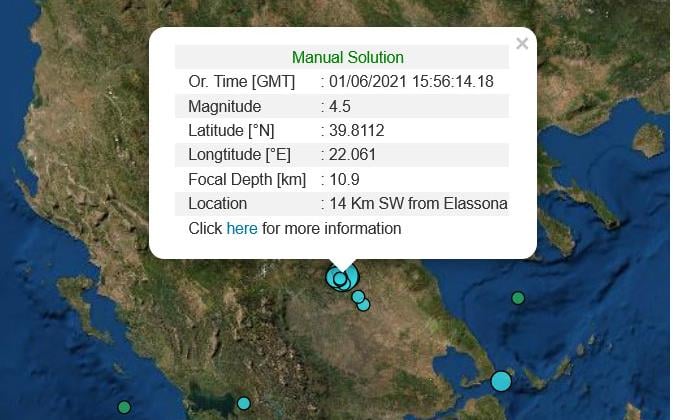This screenshot has height=420, width=673.
Task: Select the large cyan marker near Evia island
Action: click(501, 381)
